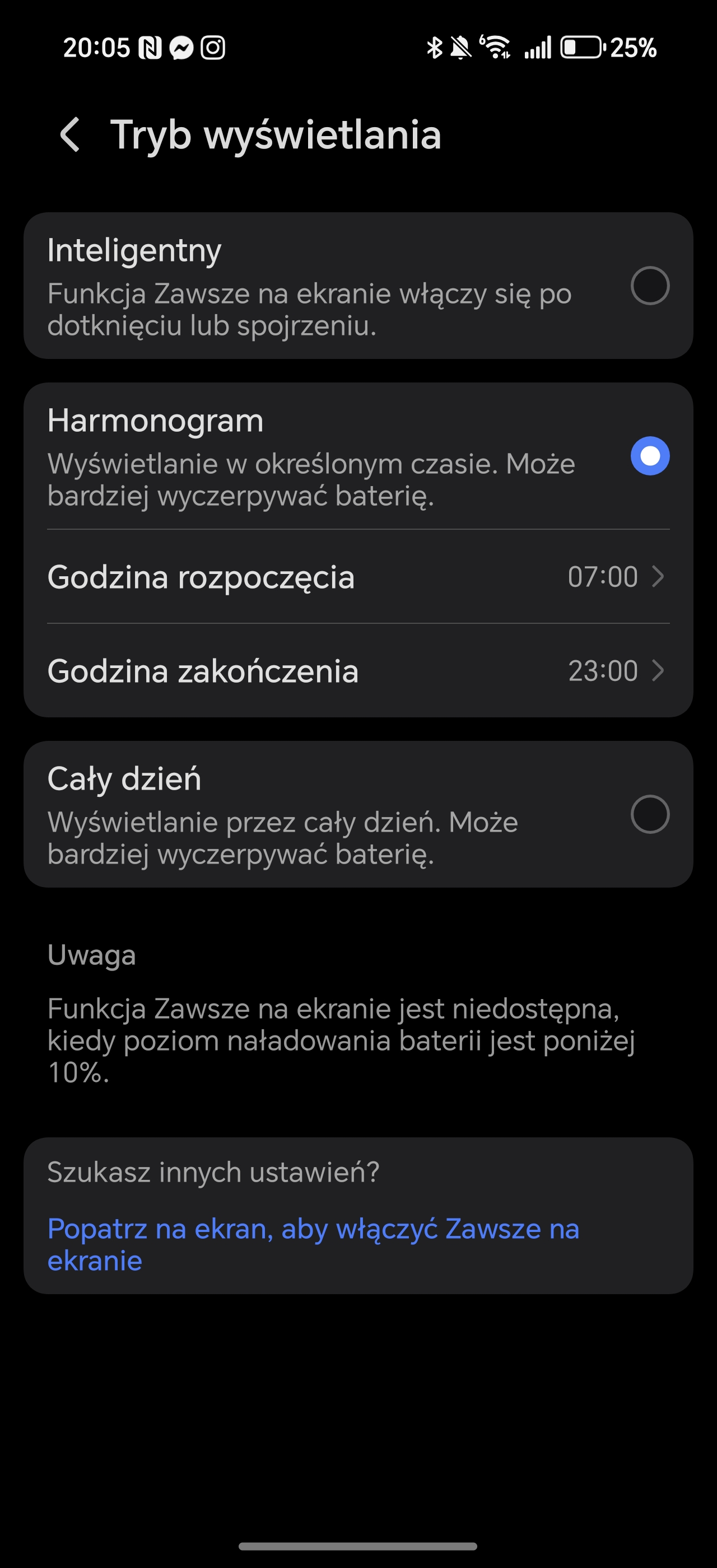Open Godzina rozpoczęcia time setting
This screenshot has height=1568, width=717.
pyautogui.click(x=358, y=576)
